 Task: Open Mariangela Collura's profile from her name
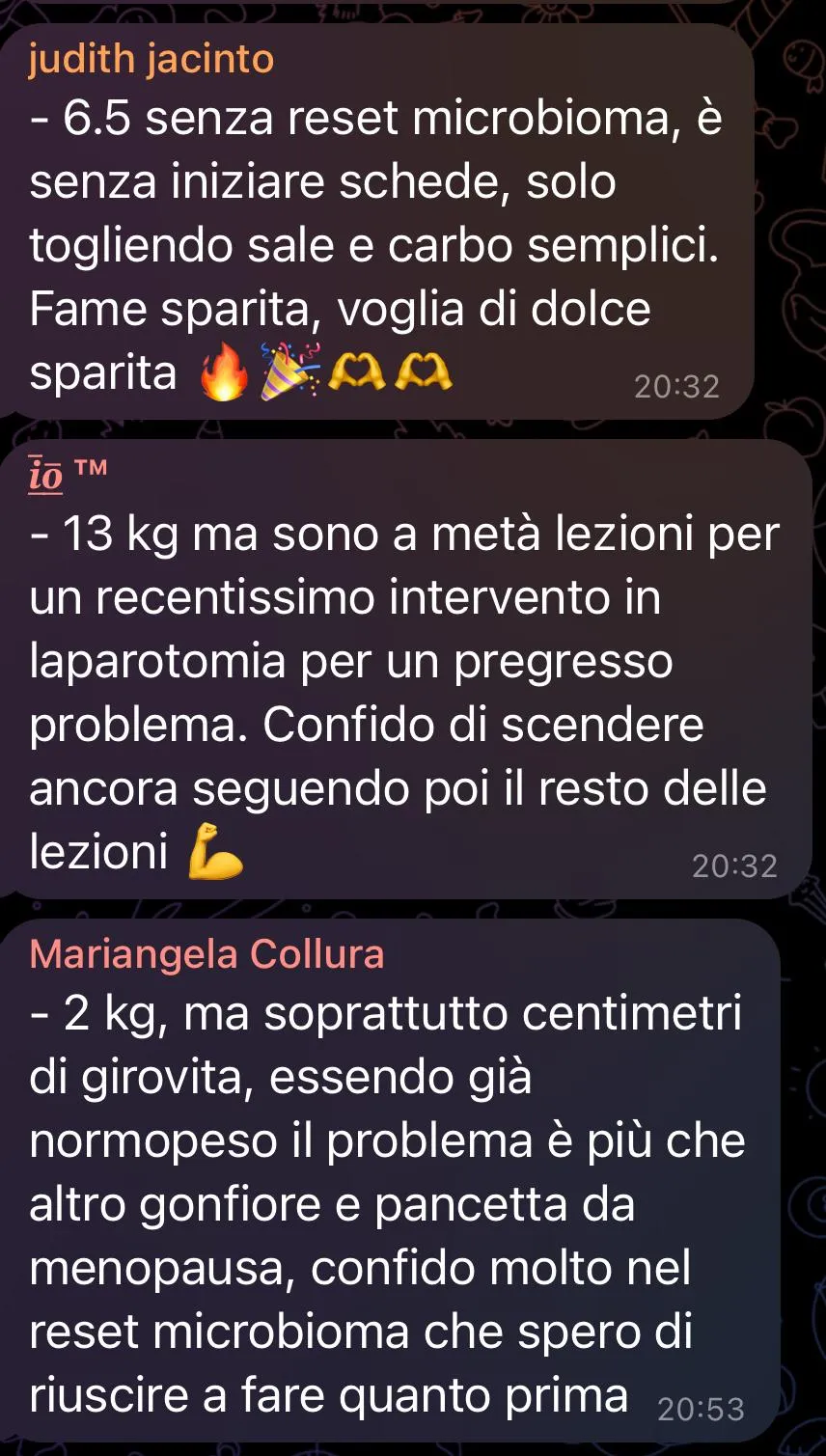[206, 954]
